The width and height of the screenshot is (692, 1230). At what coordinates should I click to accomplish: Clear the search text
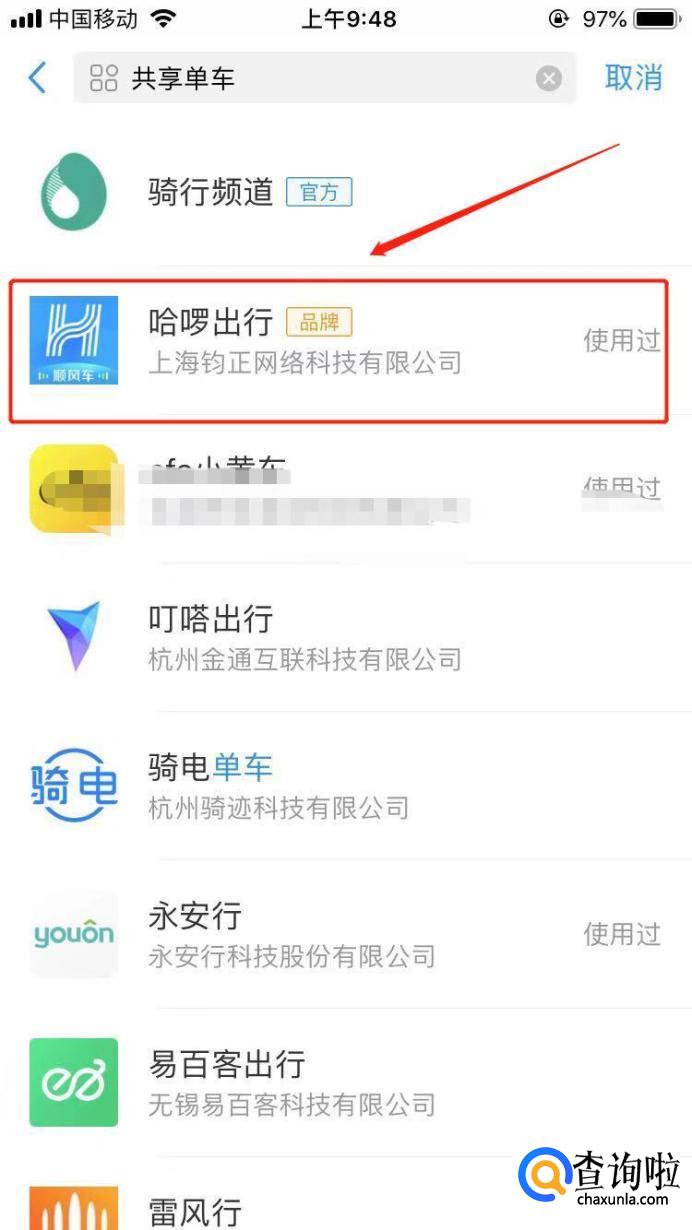pyautogui.click(x=549, y=78)
